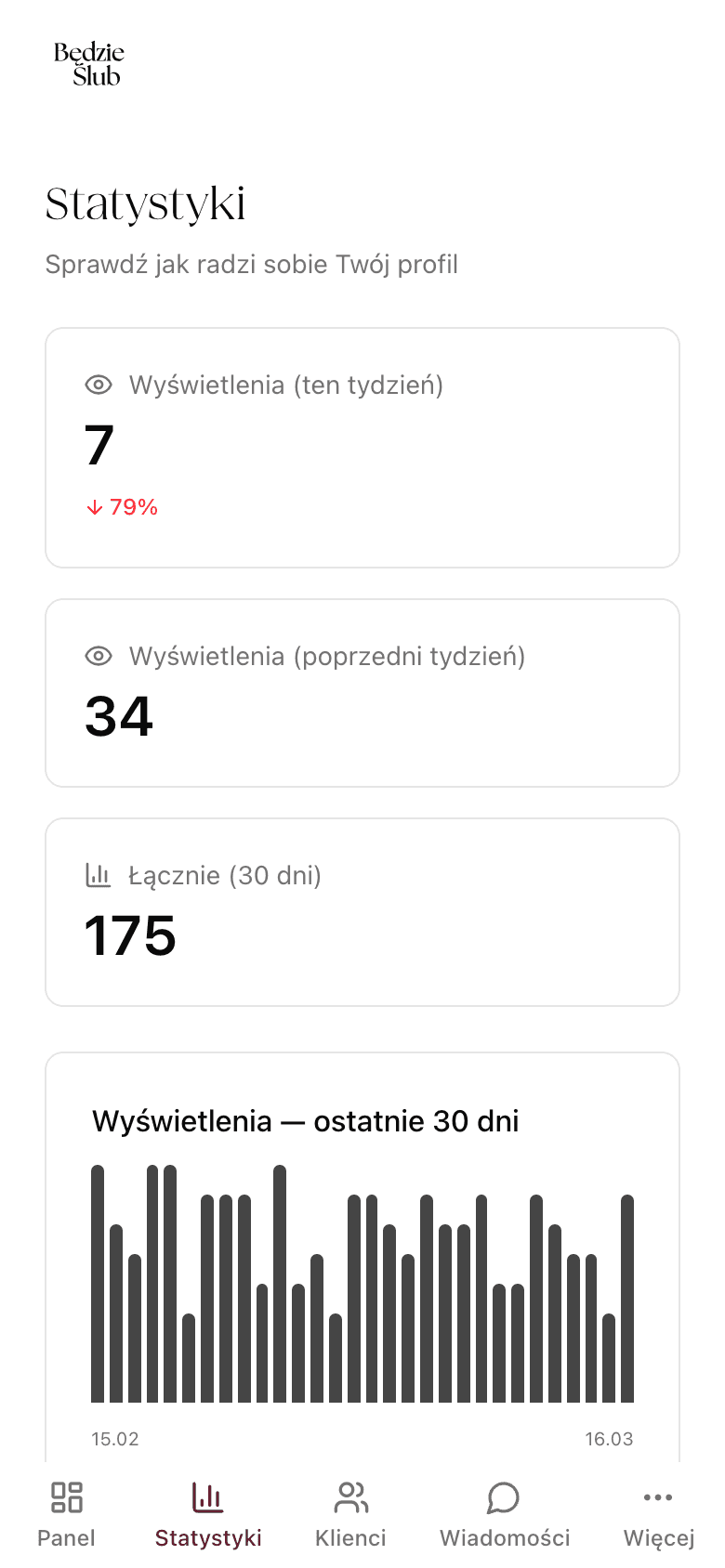Open the Klienci people icon
Screen dimensions: 725x1568
pyautogui.click(x=351, y=1496)
